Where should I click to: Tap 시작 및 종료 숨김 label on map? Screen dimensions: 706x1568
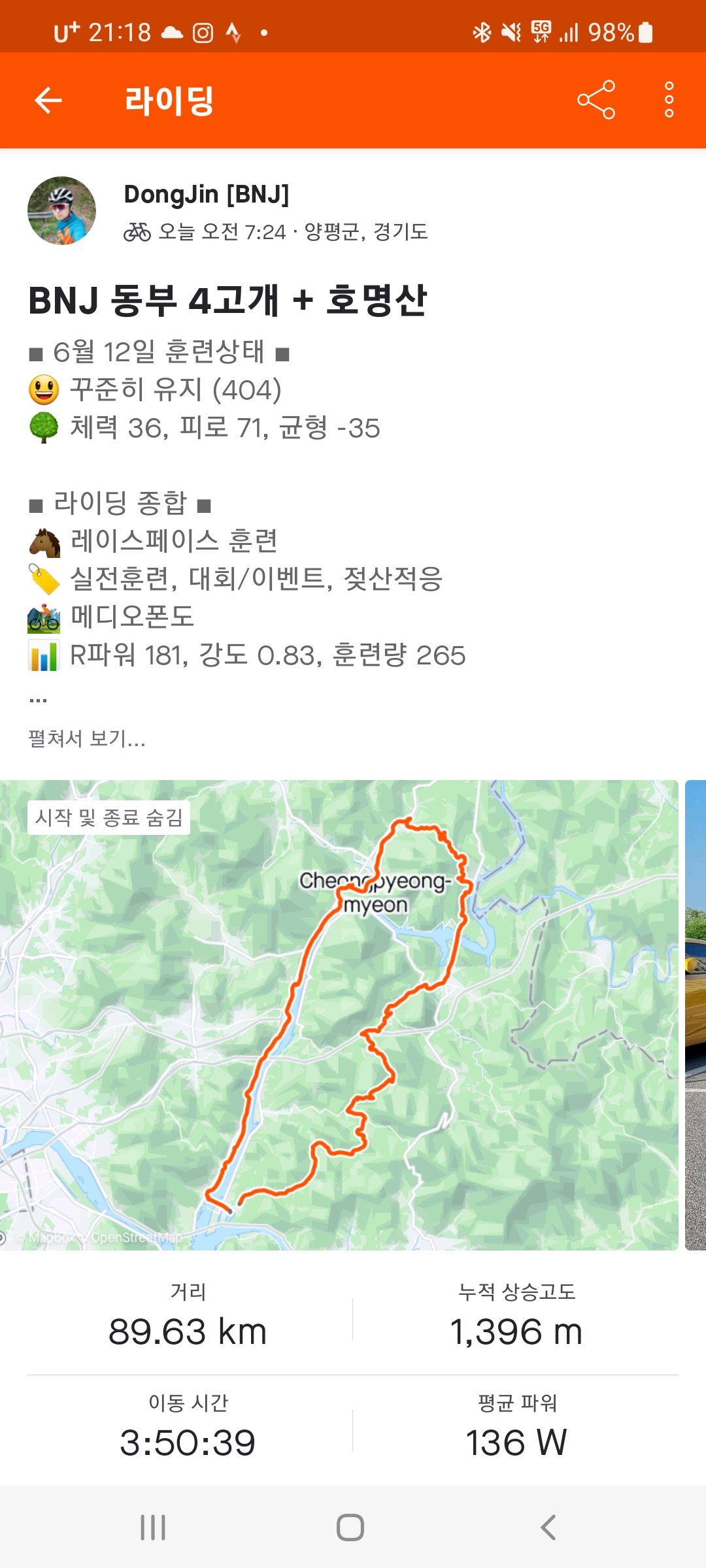tap(109, 817)
